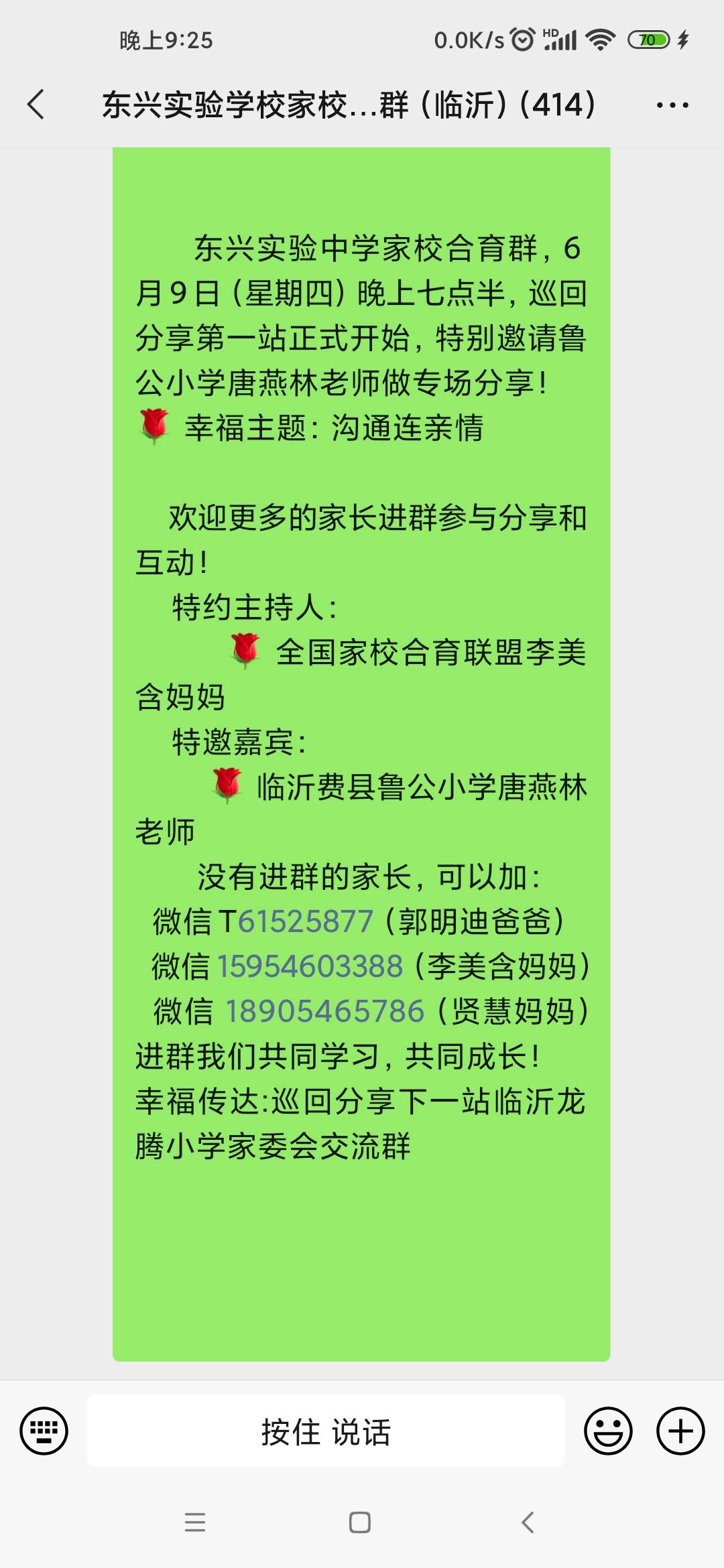Tap the Wi-Fi icon in the status bar

pos(601,40)
